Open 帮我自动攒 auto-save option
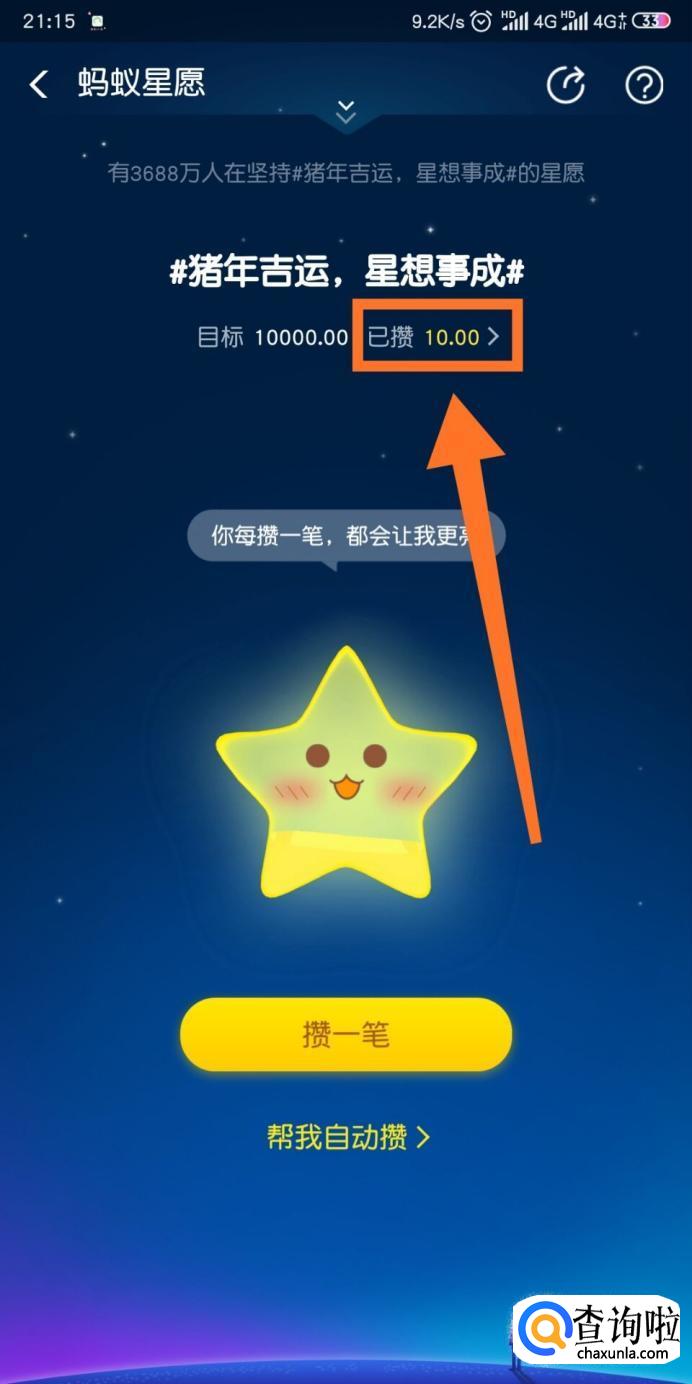This screenshot has height=1384, width=692. click(347, 1137)
